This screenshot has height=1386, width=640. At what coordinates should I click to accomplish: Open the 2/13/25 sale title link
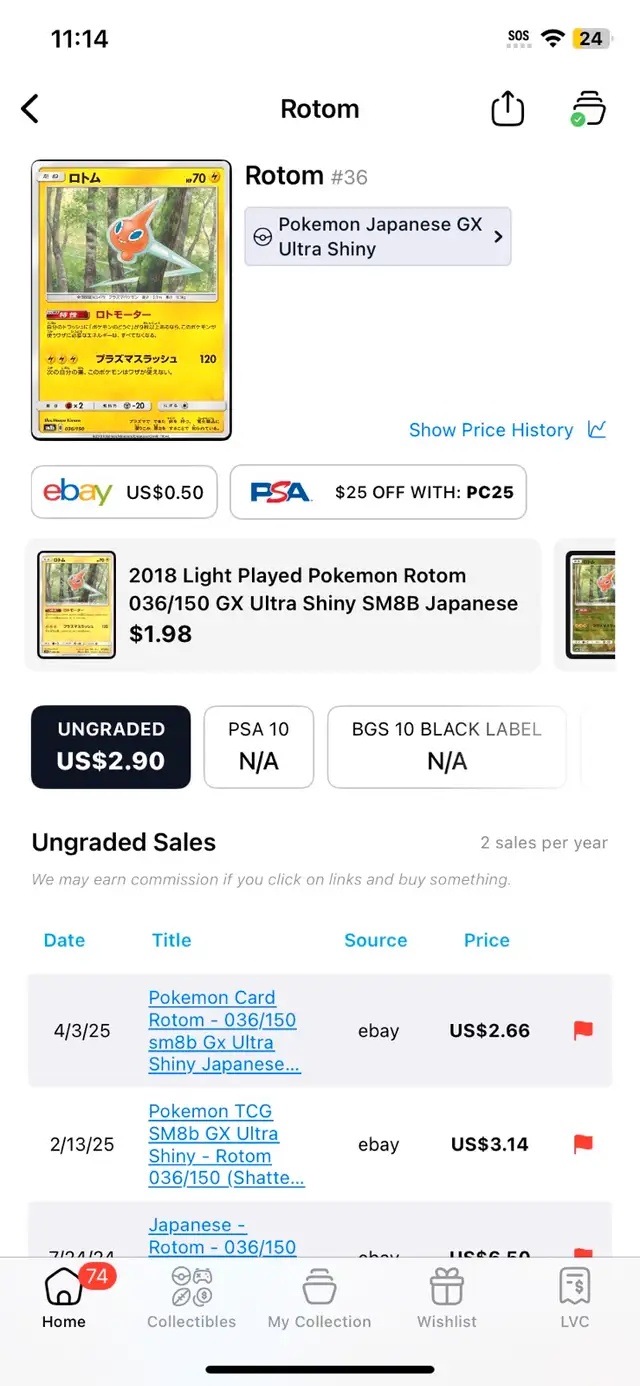pos(226,1145)
